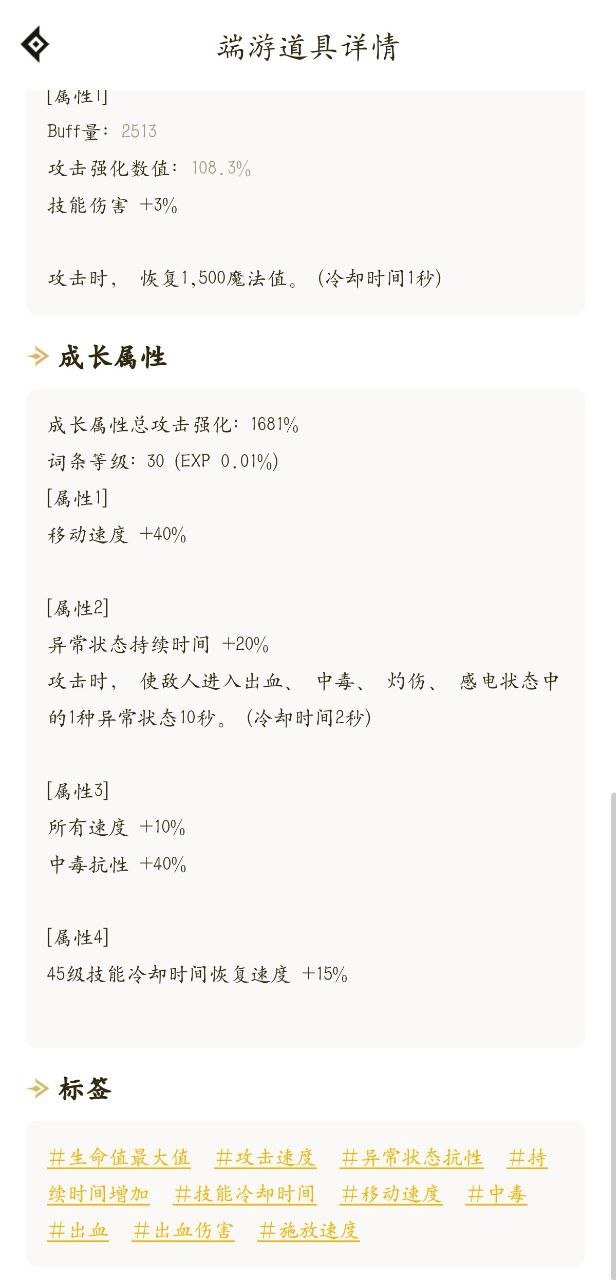Open the #生命值最大值 tag
The width and height of the screenshot is (616, 1280).
point(119,1158)
